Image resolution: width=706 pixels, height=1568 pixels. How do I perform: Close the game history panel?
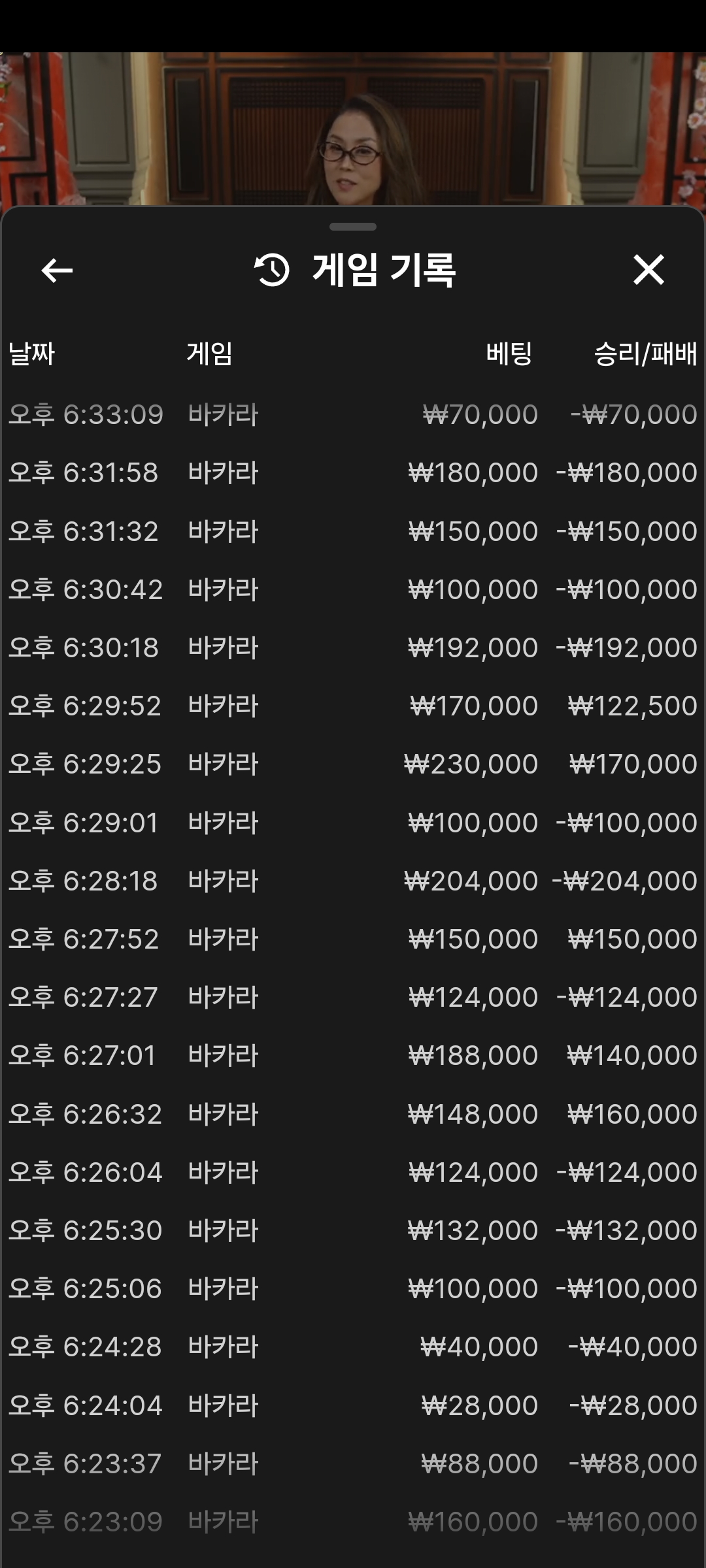tap(648, 270)
